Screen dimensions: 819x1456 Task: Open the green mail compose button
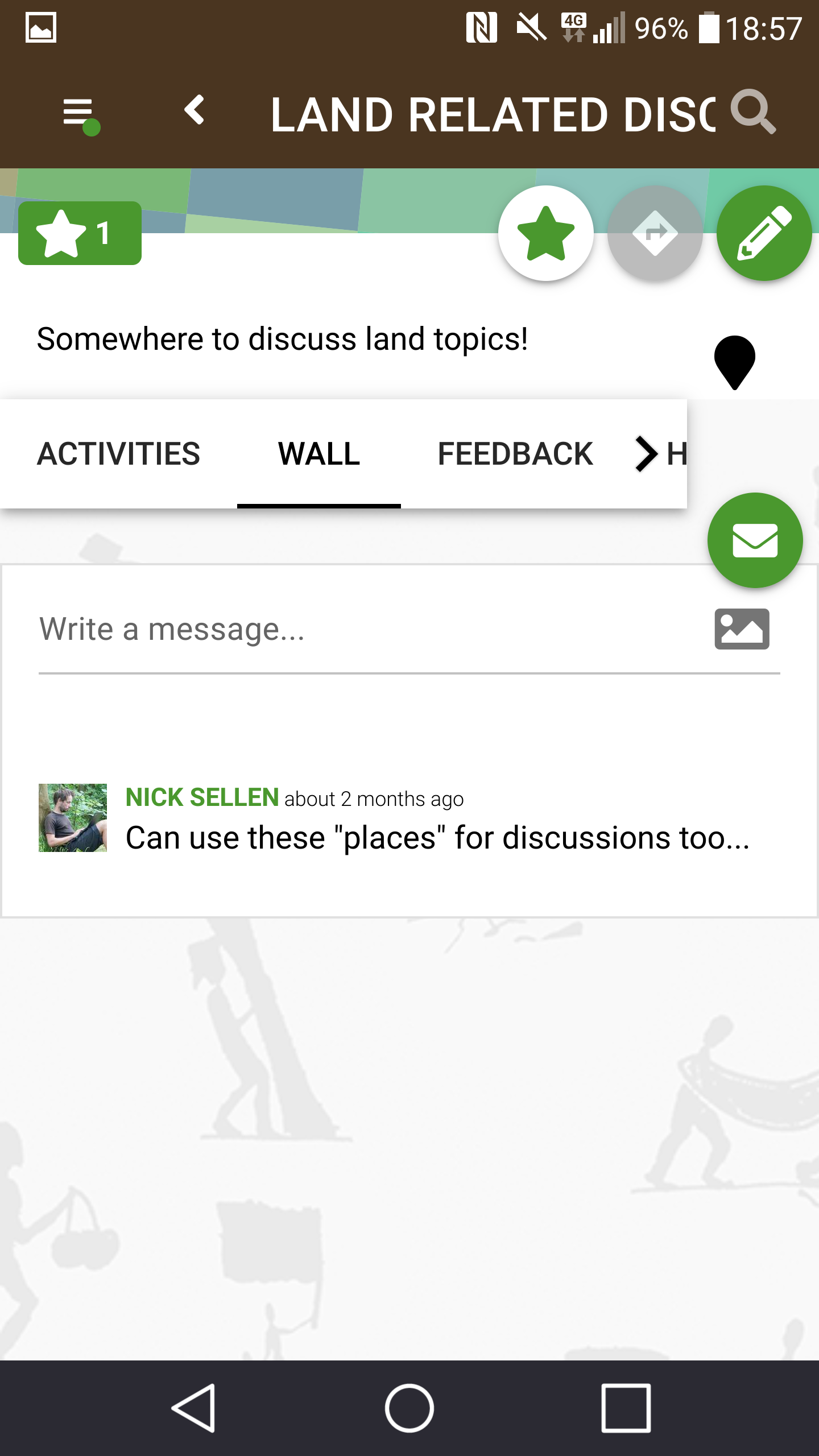pyautogui.click(x=754, y=539)
